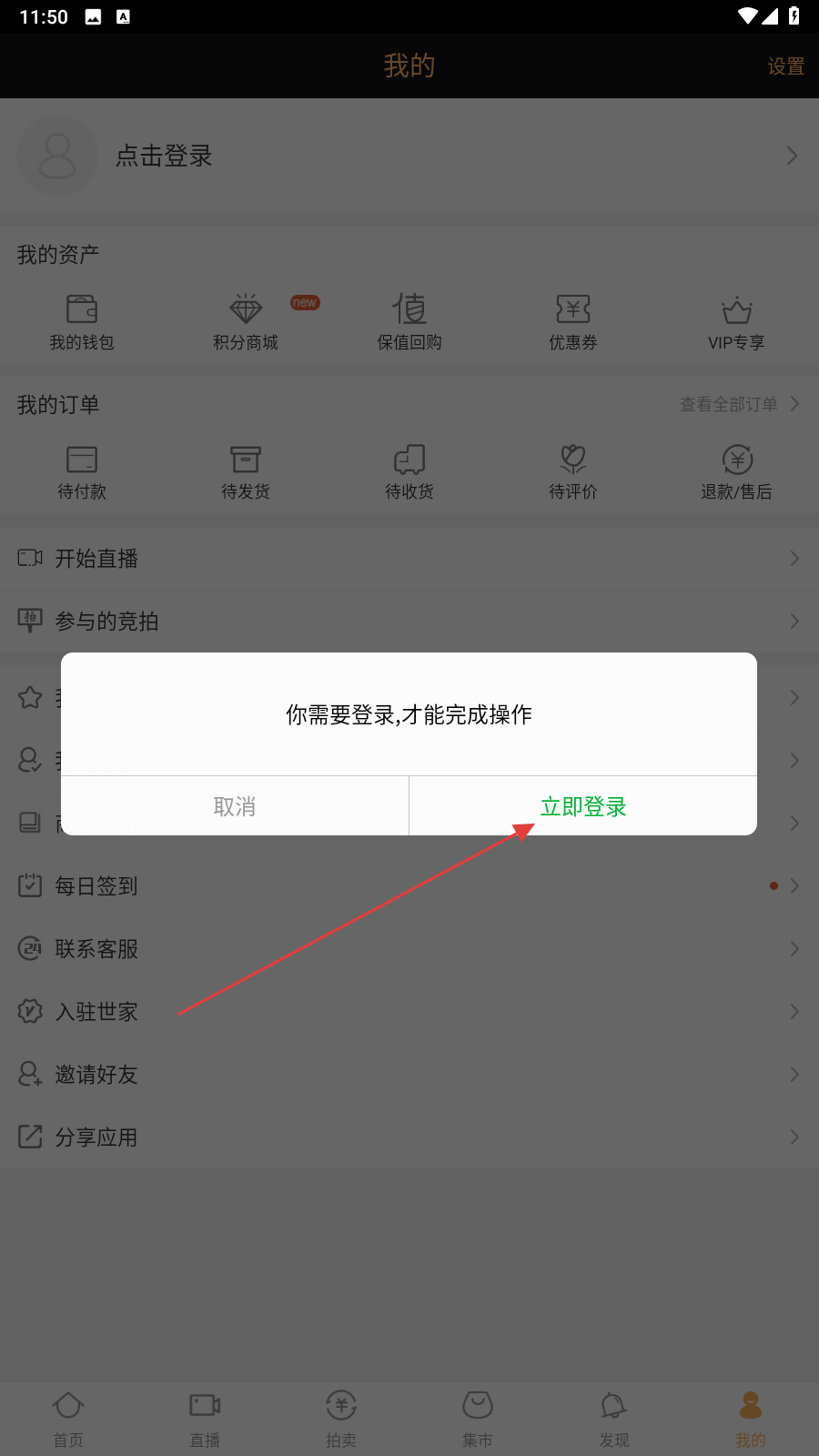
Task: Dismiss the dialog with 取消
Action: (x=235, y=806)
